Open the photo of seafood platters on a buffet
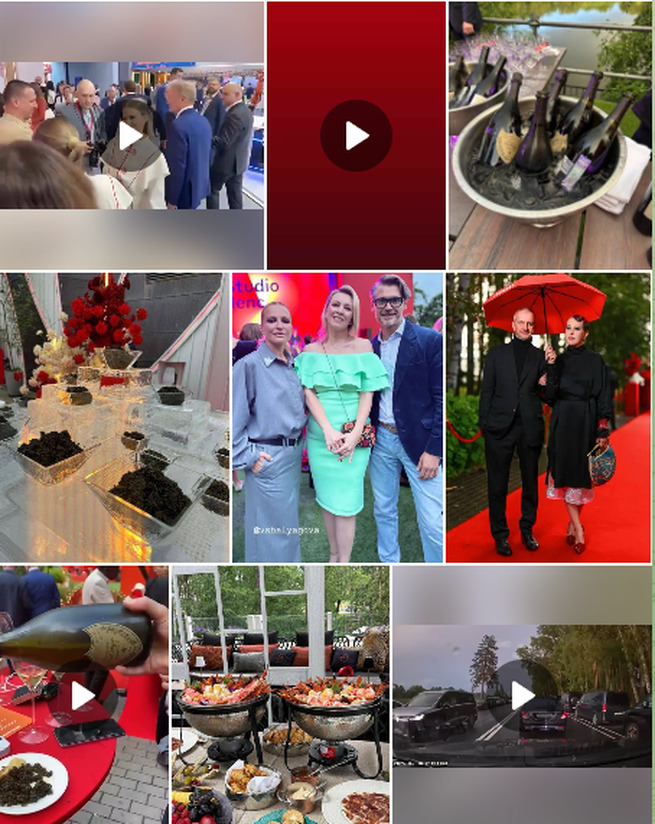Image resolution: width=655 pixels, height=824 pixels. 280,695
